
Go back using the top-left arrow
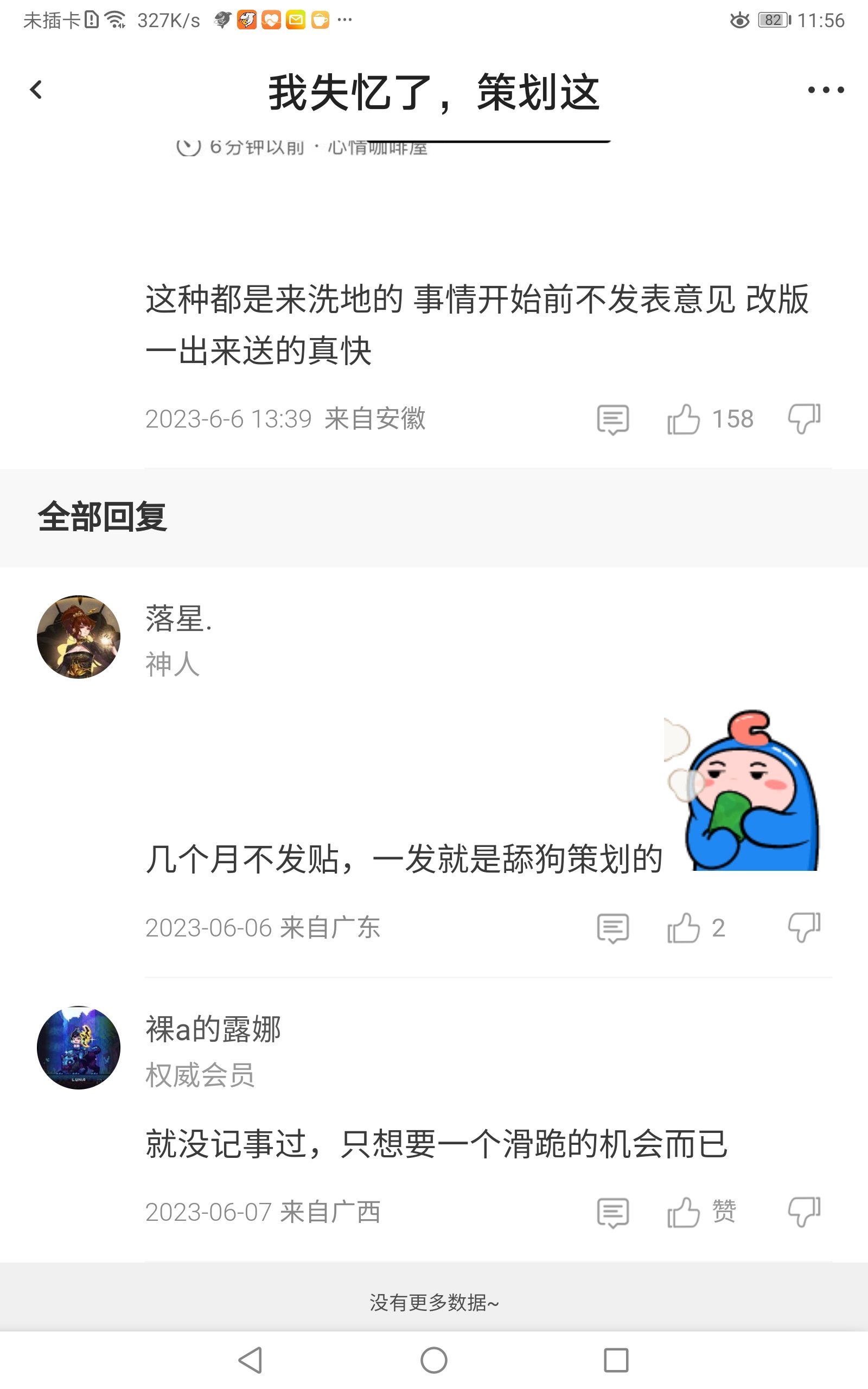click(x=36, y=90)
